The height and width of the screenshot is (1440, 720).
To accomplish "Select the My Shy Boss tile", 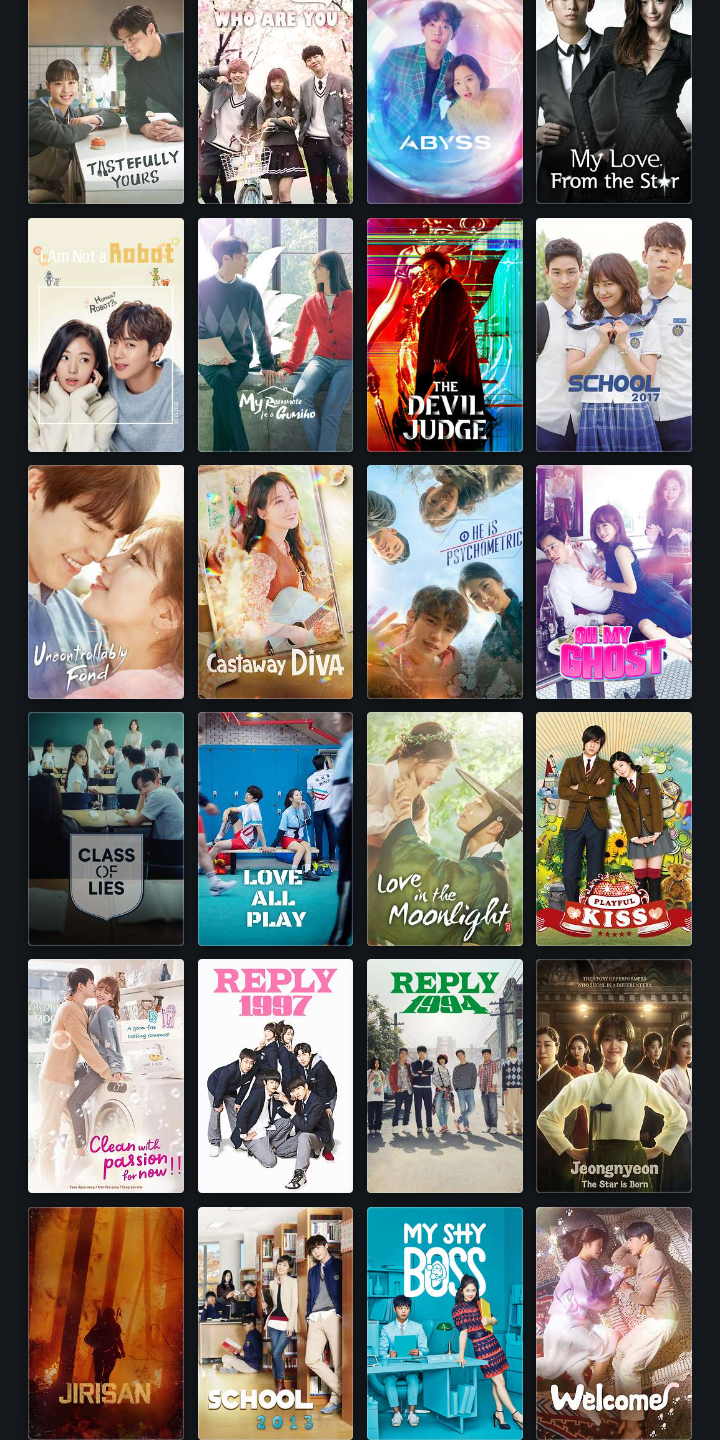I will tap(445, 1323).
